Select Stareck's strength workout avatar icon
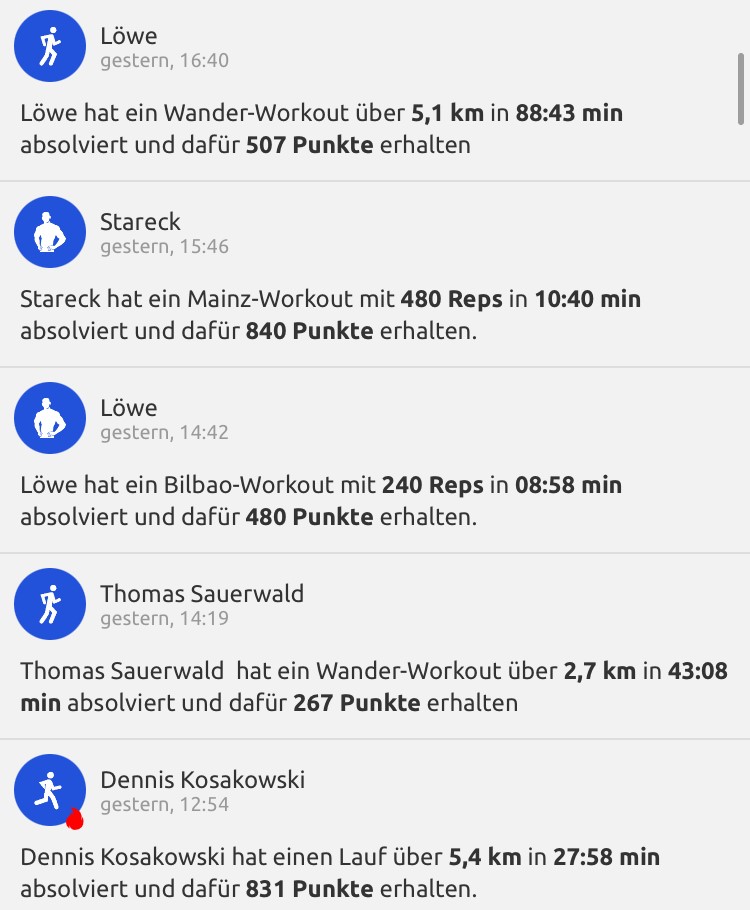The width and height of the screenshot is (750, 910). pos(50,231)
